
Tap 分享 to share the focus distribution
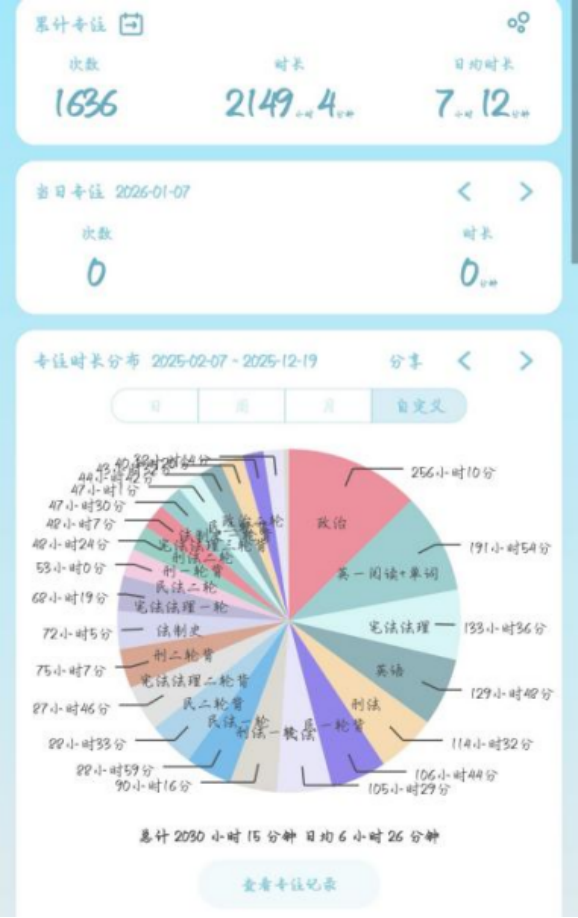pyautogui.click(x=405, y=361)
